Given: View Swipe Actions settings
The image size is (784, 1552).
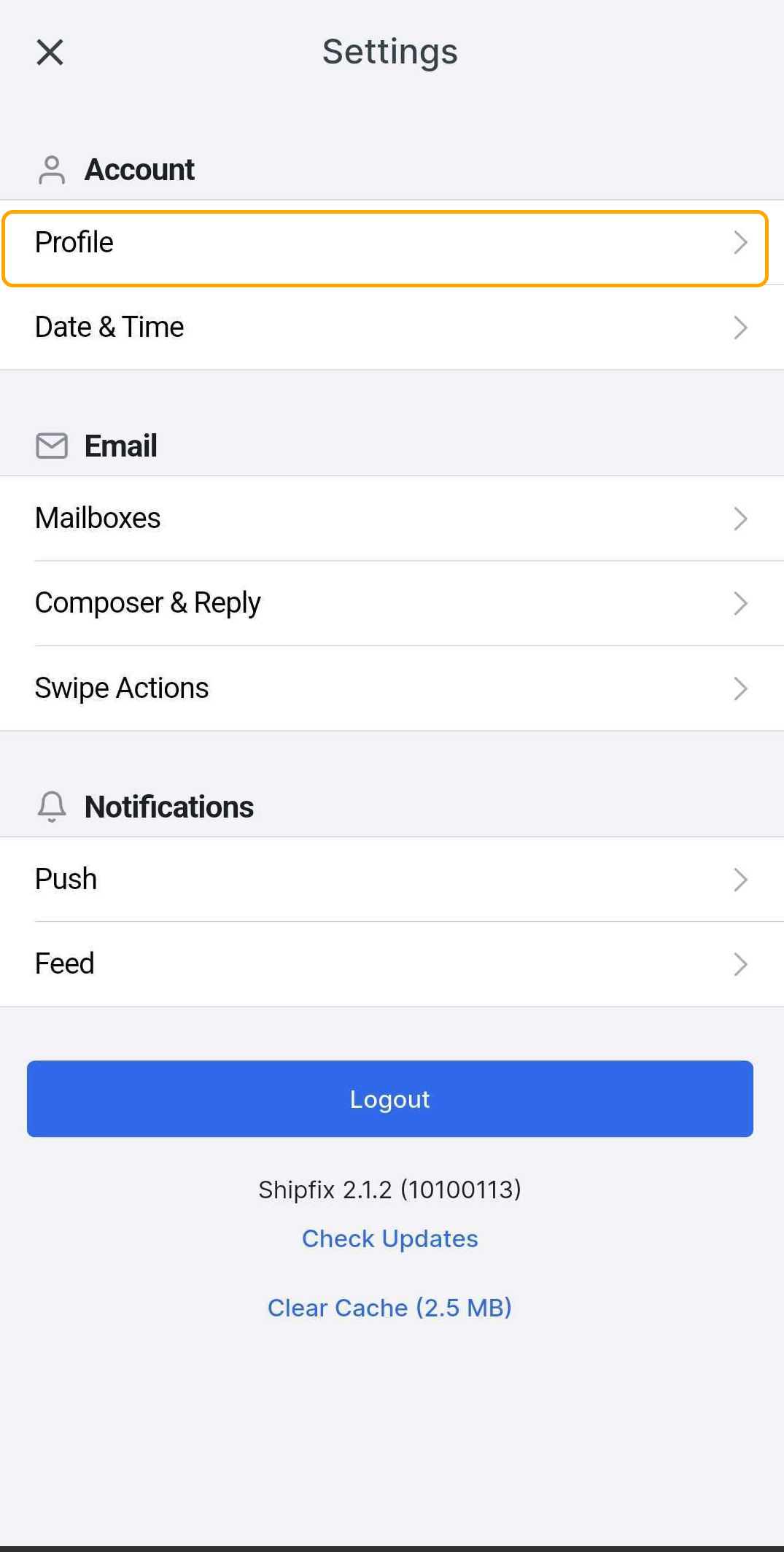Looking at the screenshot, I should coord(392,688).
